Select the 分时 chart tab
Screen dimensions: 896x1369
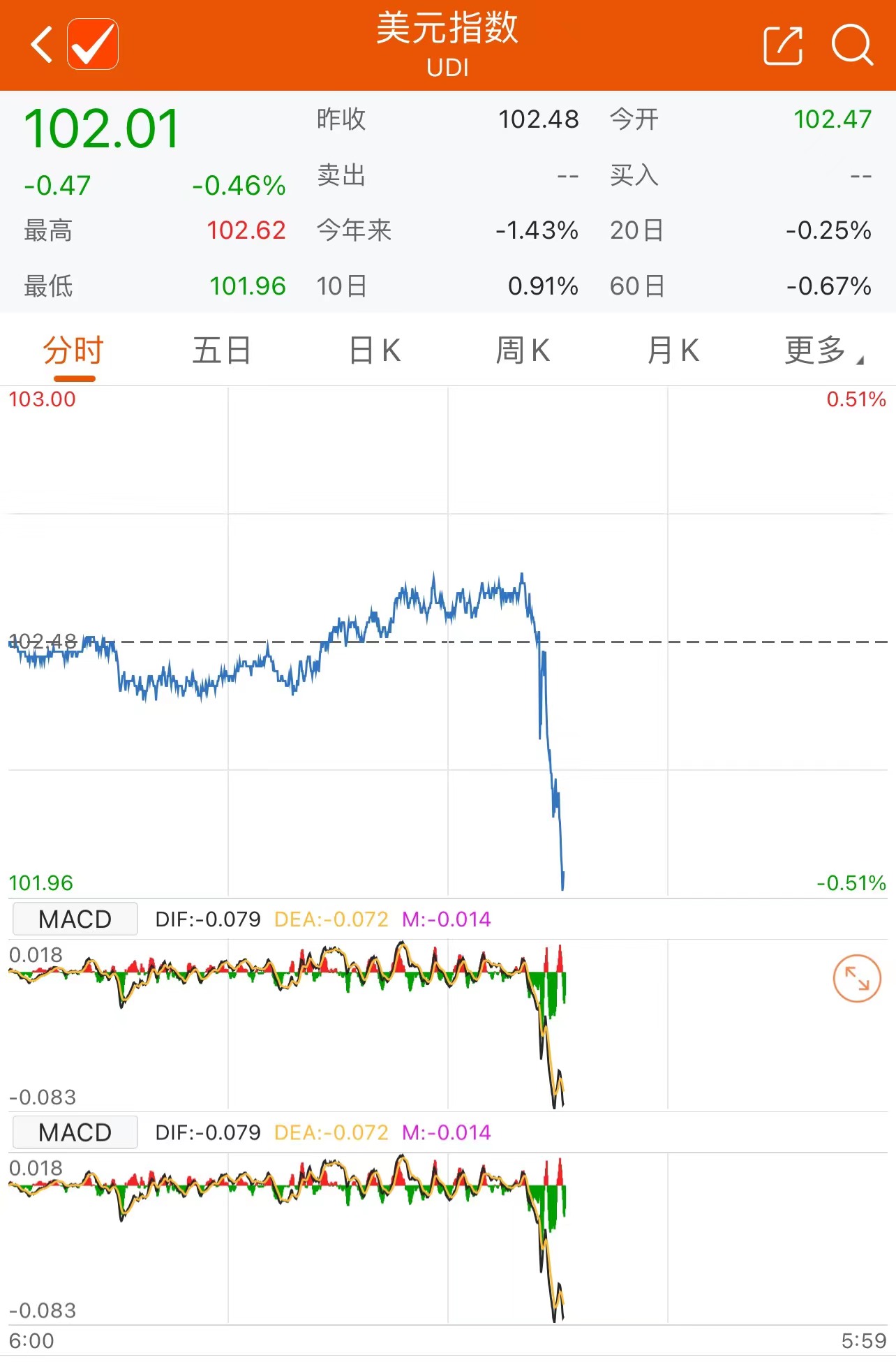[74, 350]
